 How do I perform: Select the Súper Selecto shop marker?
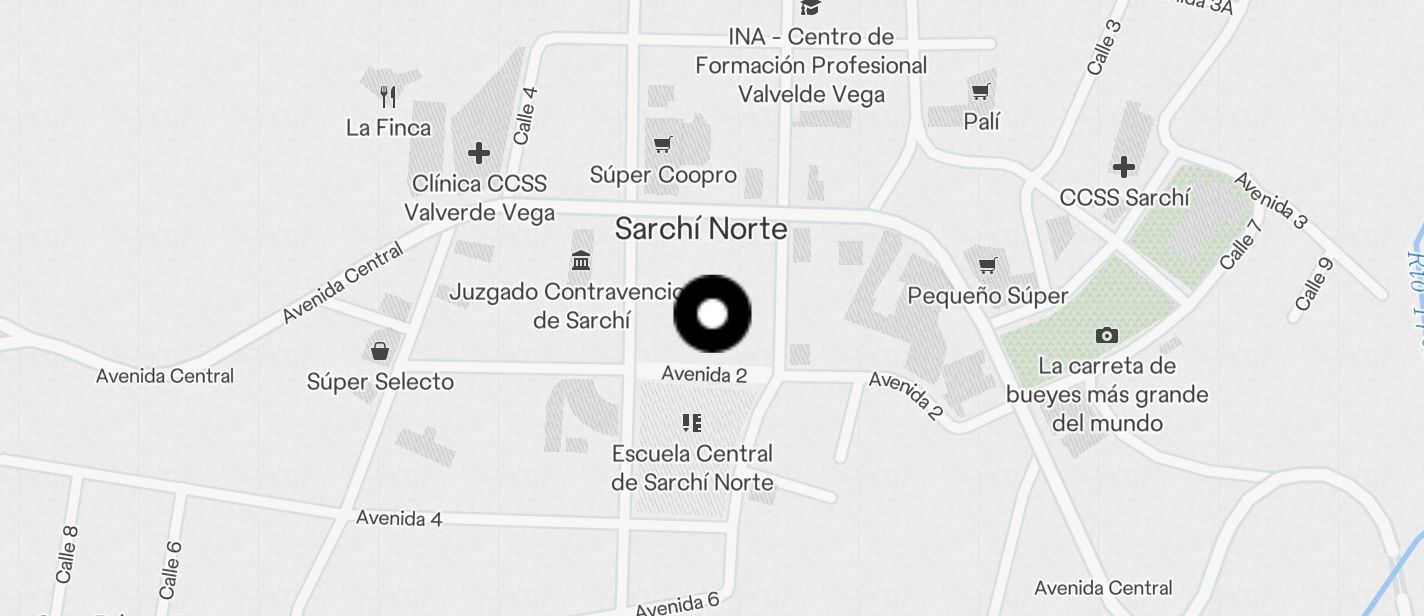click(380, 351)
